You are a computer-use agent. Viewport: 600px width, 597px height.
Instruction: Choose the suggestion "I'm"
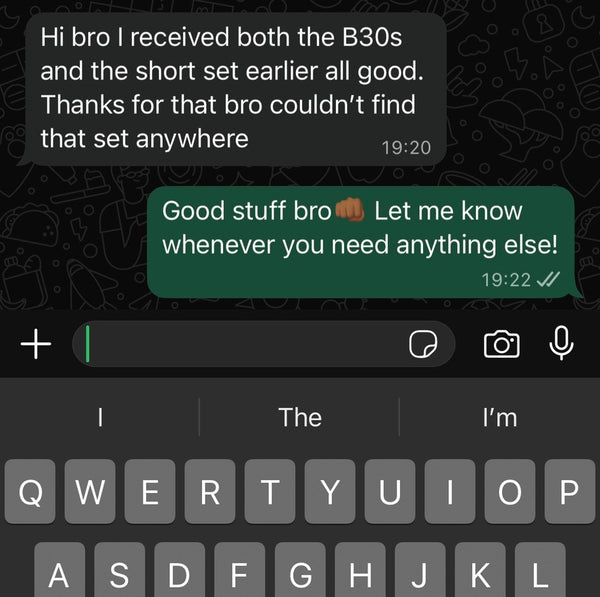tap(499, 417)
